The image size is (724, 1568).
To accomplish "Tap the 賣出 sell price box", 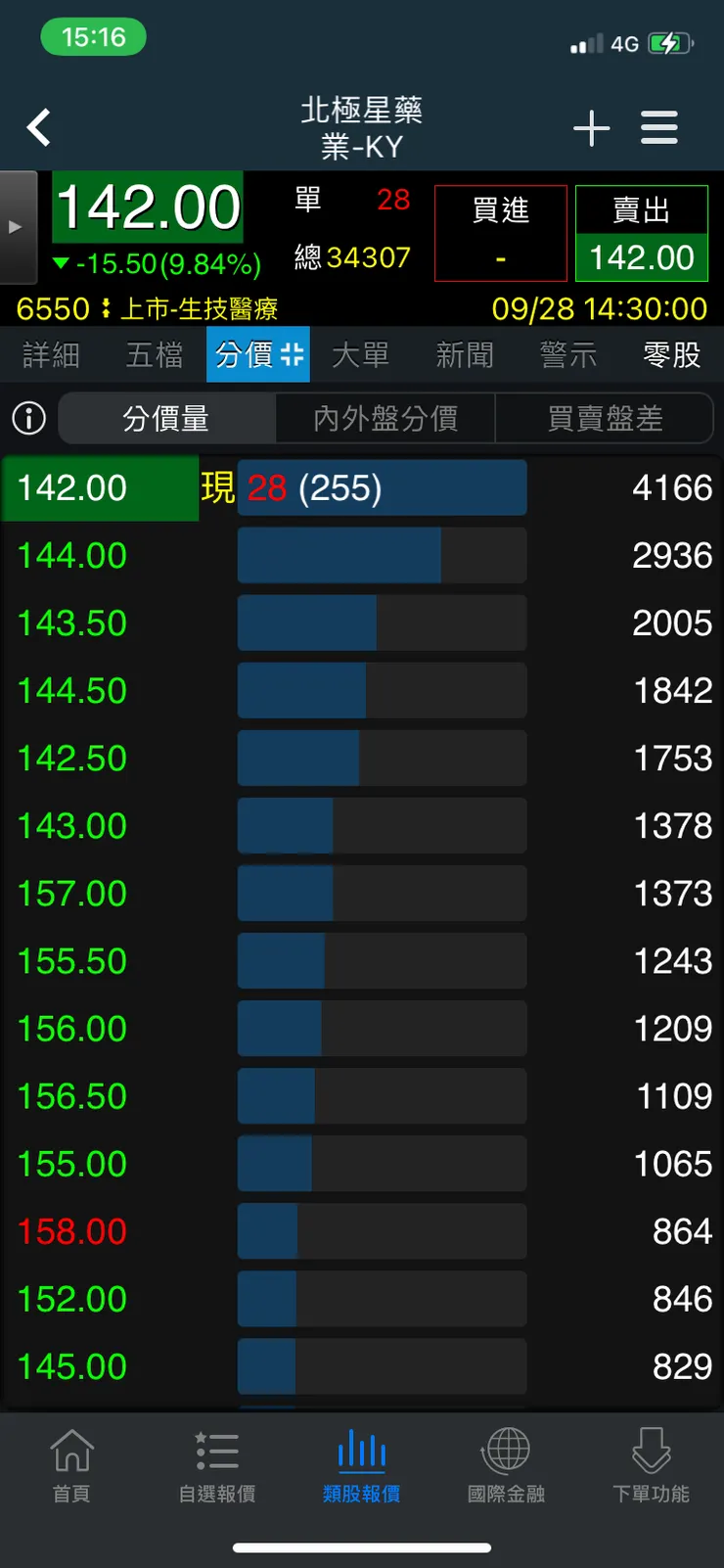I will tap(642, 233).
